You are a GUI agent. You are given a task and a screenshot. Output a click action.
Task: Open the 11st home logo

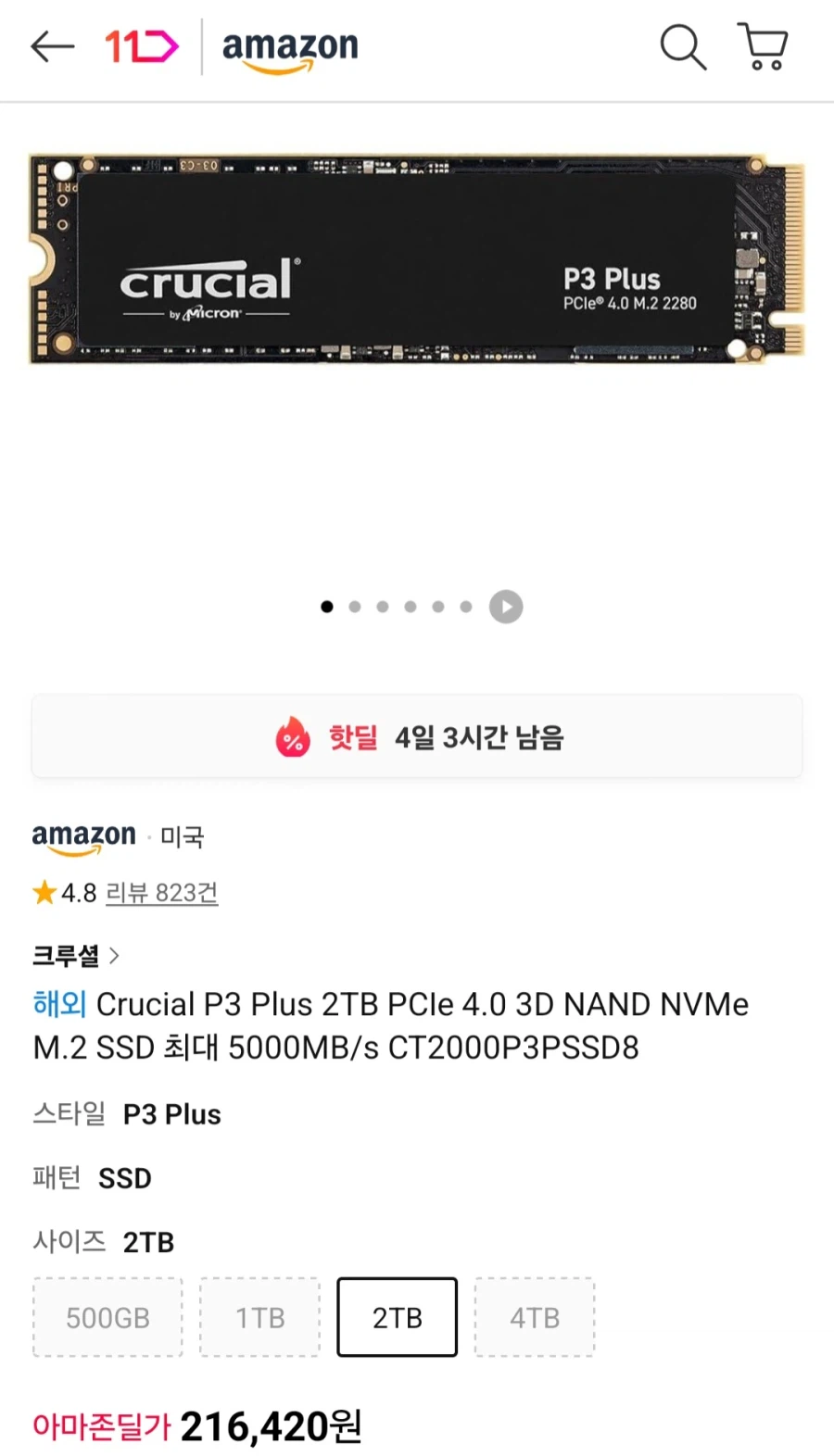[141, 46]
